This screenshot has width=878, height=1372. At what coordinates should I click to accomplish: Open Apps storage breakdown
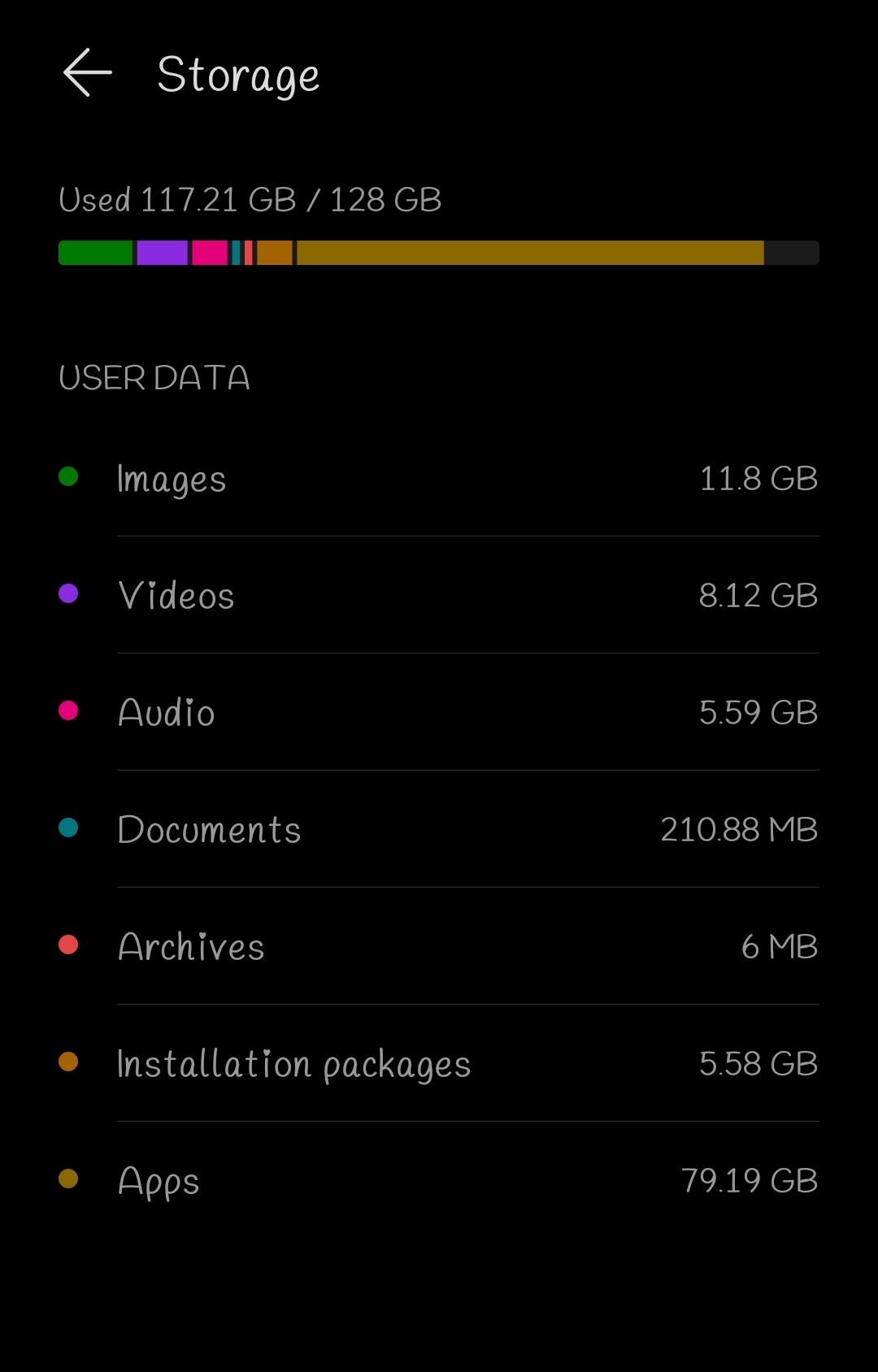[x=439, y=1180]
